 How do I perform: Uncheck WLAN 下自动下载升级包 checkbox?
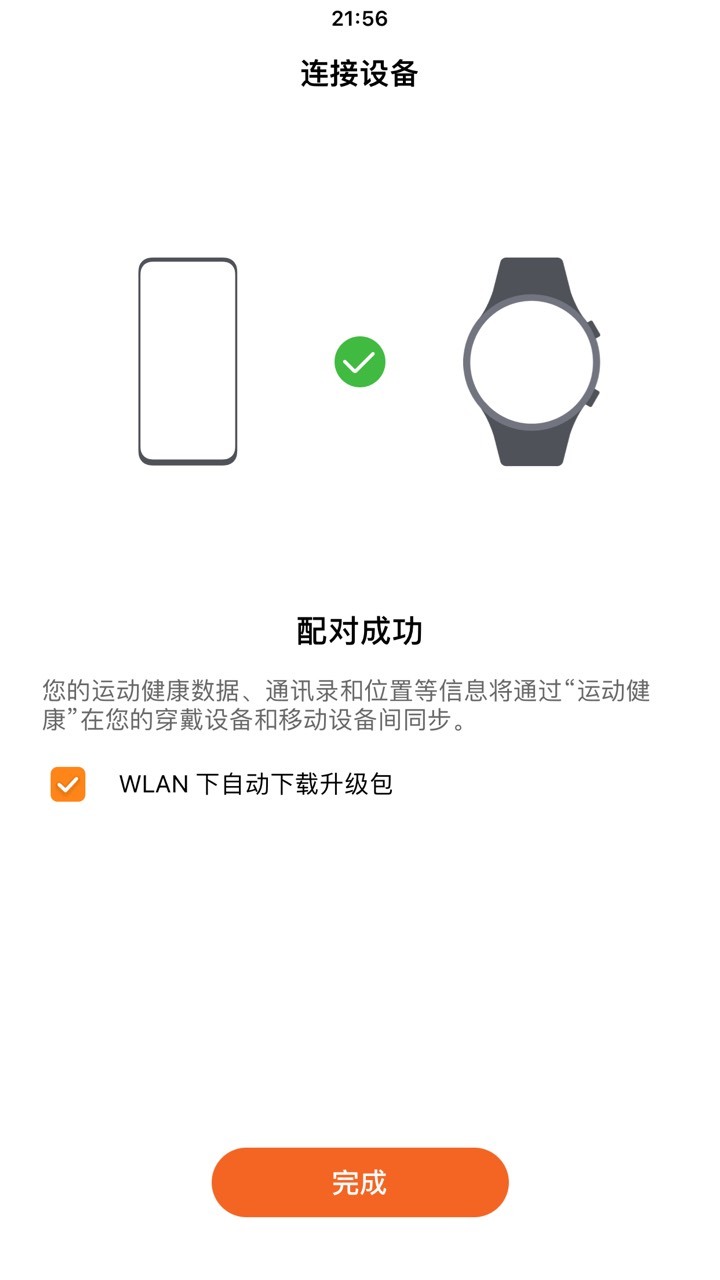click(x=68, y=784)
